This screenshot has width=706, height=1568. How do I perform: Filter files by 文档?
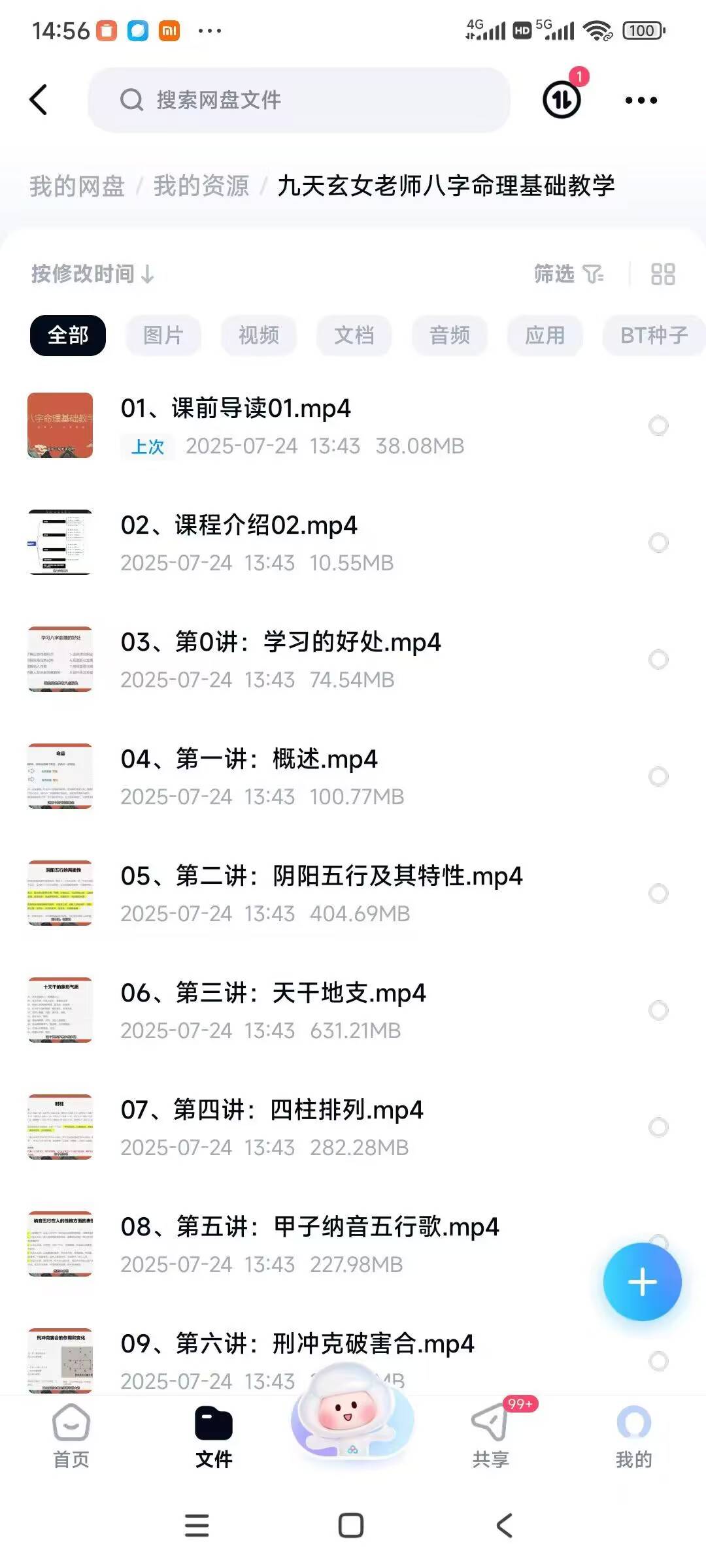coord(354,335)
